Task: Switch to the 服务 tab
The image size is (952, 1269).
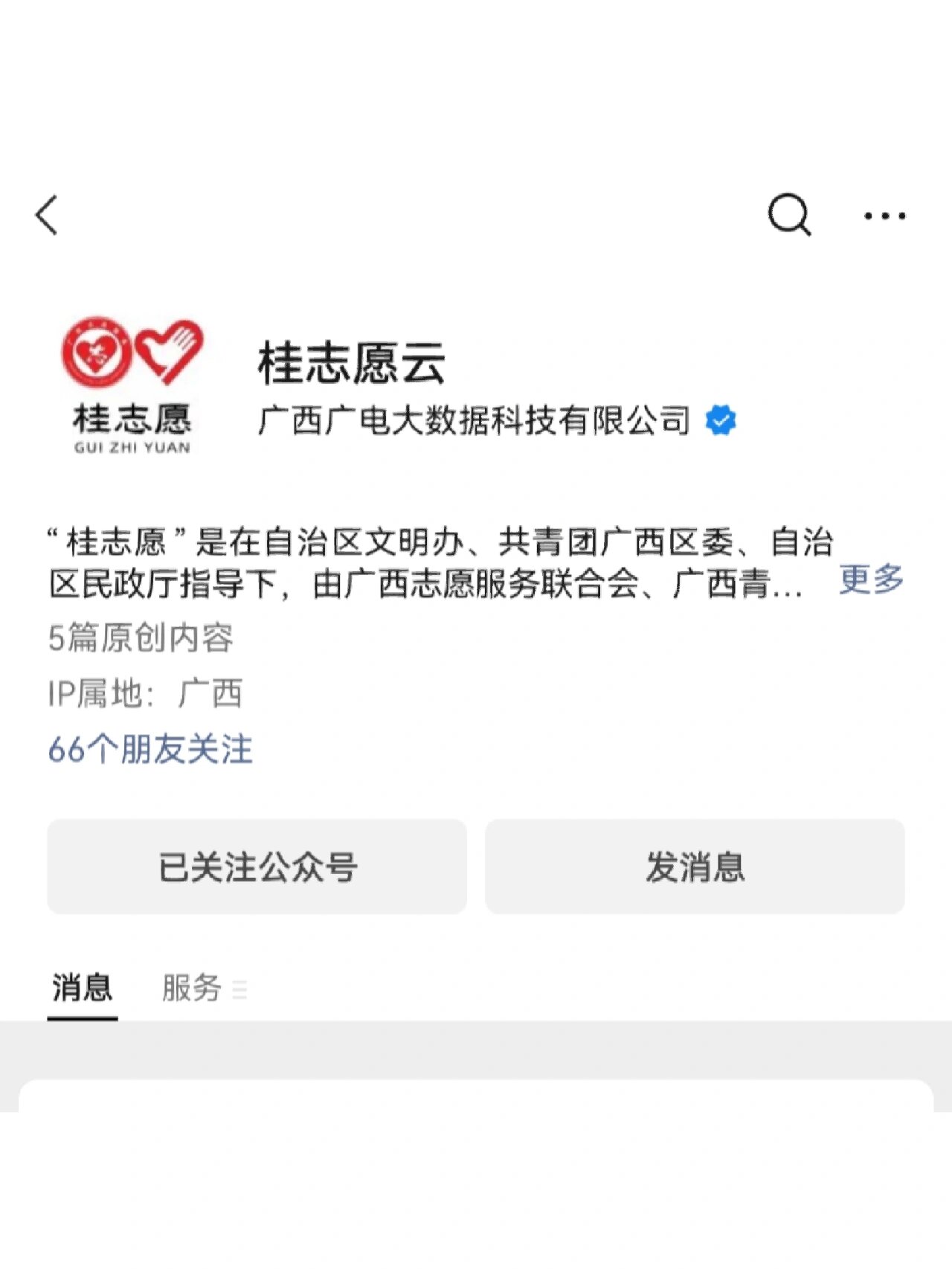Action: click(x=193, y=989)
